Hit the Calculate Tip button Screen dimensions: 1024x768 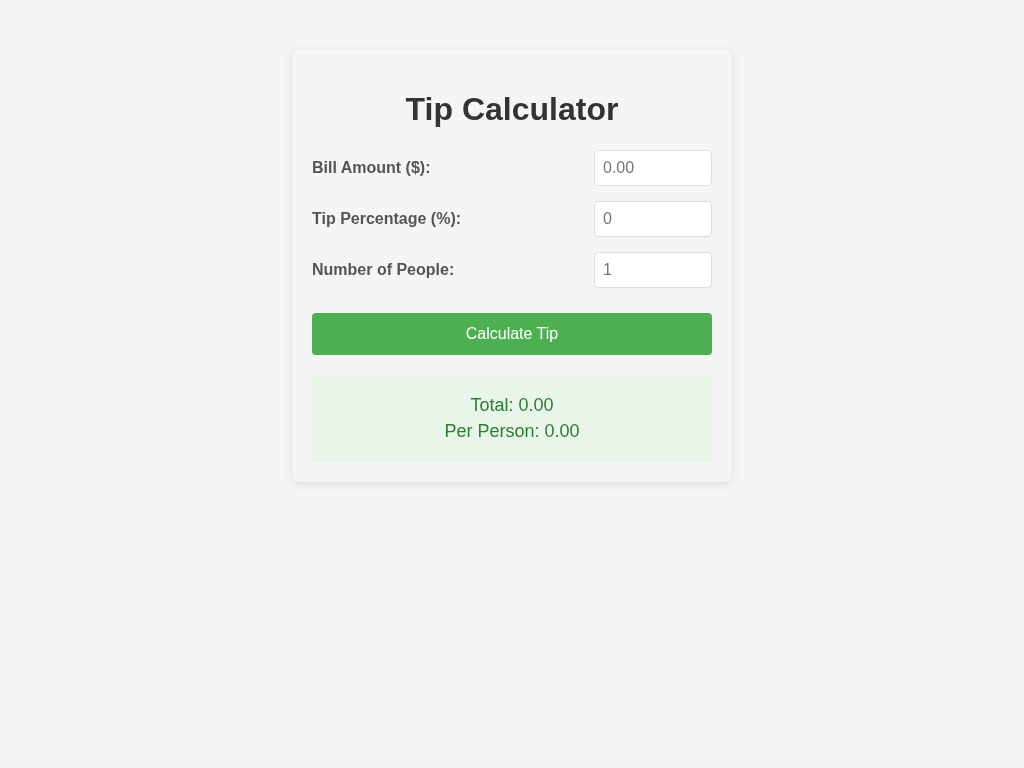click(x=512, y=334)
